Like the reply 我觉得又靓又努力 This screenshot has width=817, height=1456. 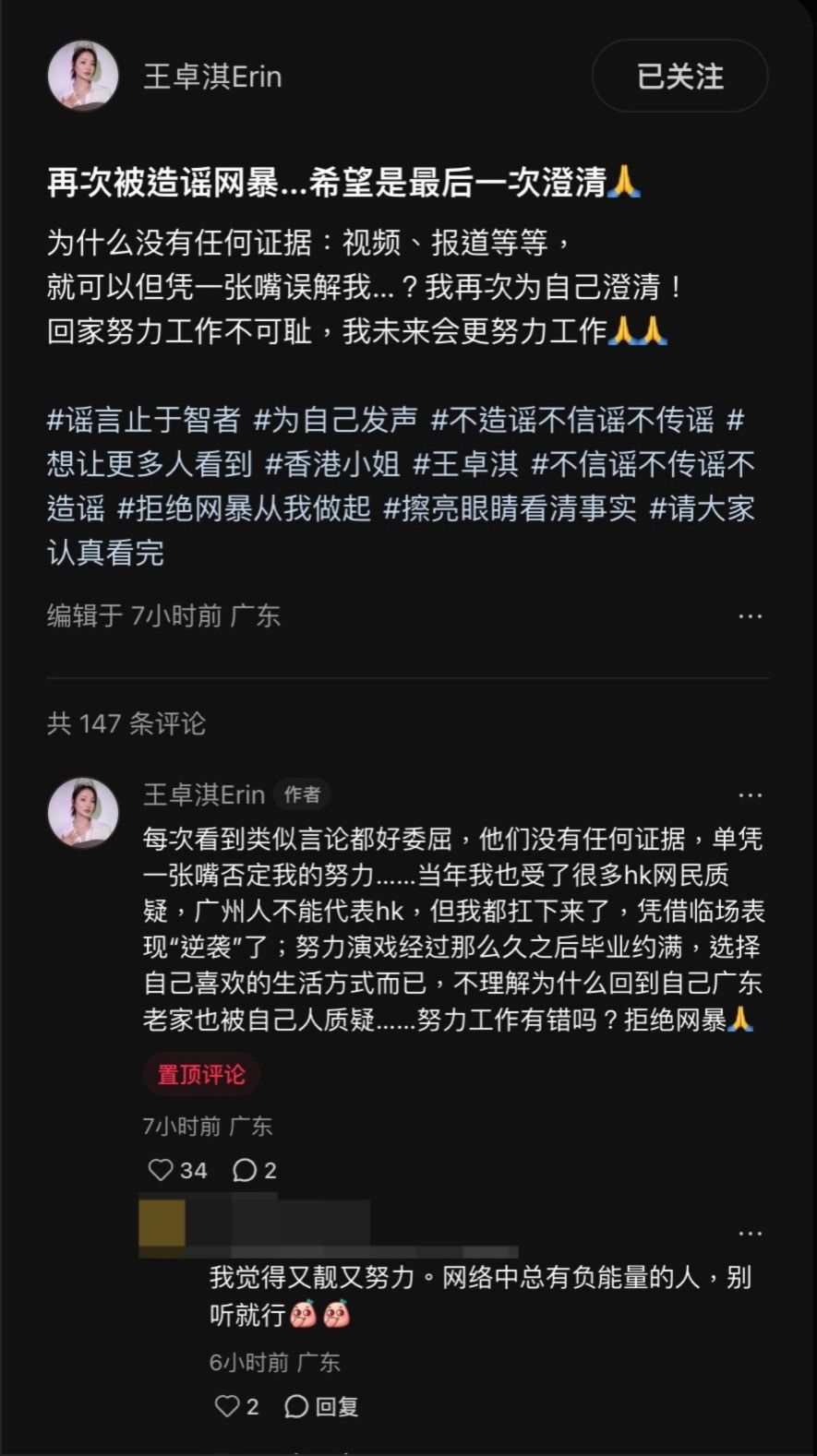(227, 1406)
